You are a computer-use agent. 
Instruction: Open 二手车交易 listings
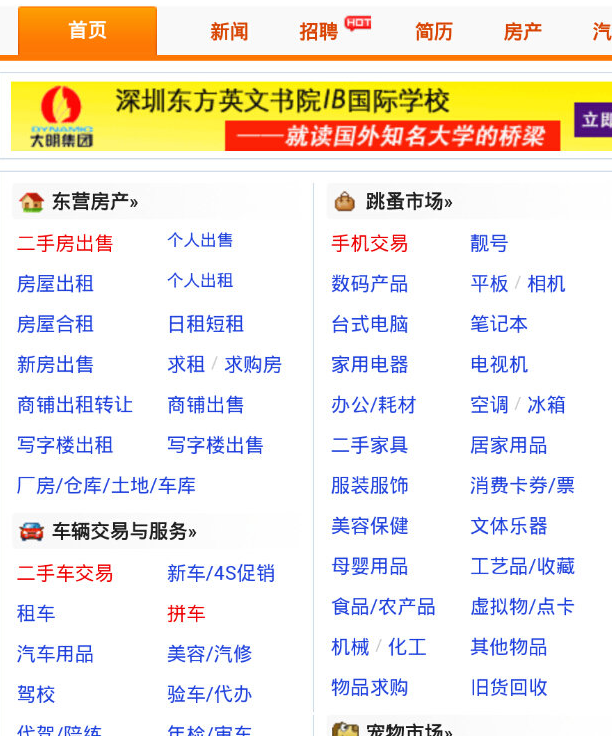click(x=65, y=573)
